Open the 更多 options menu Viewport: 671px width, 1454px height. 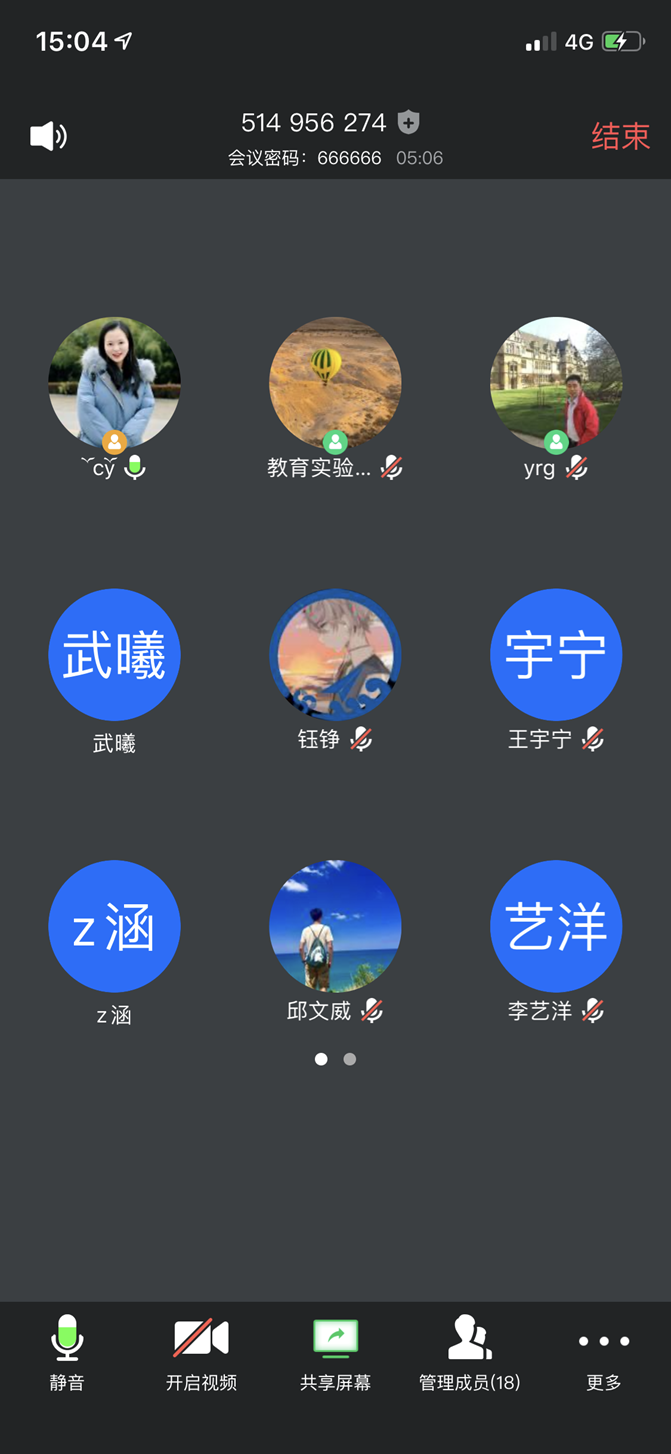pos(603,1352)
